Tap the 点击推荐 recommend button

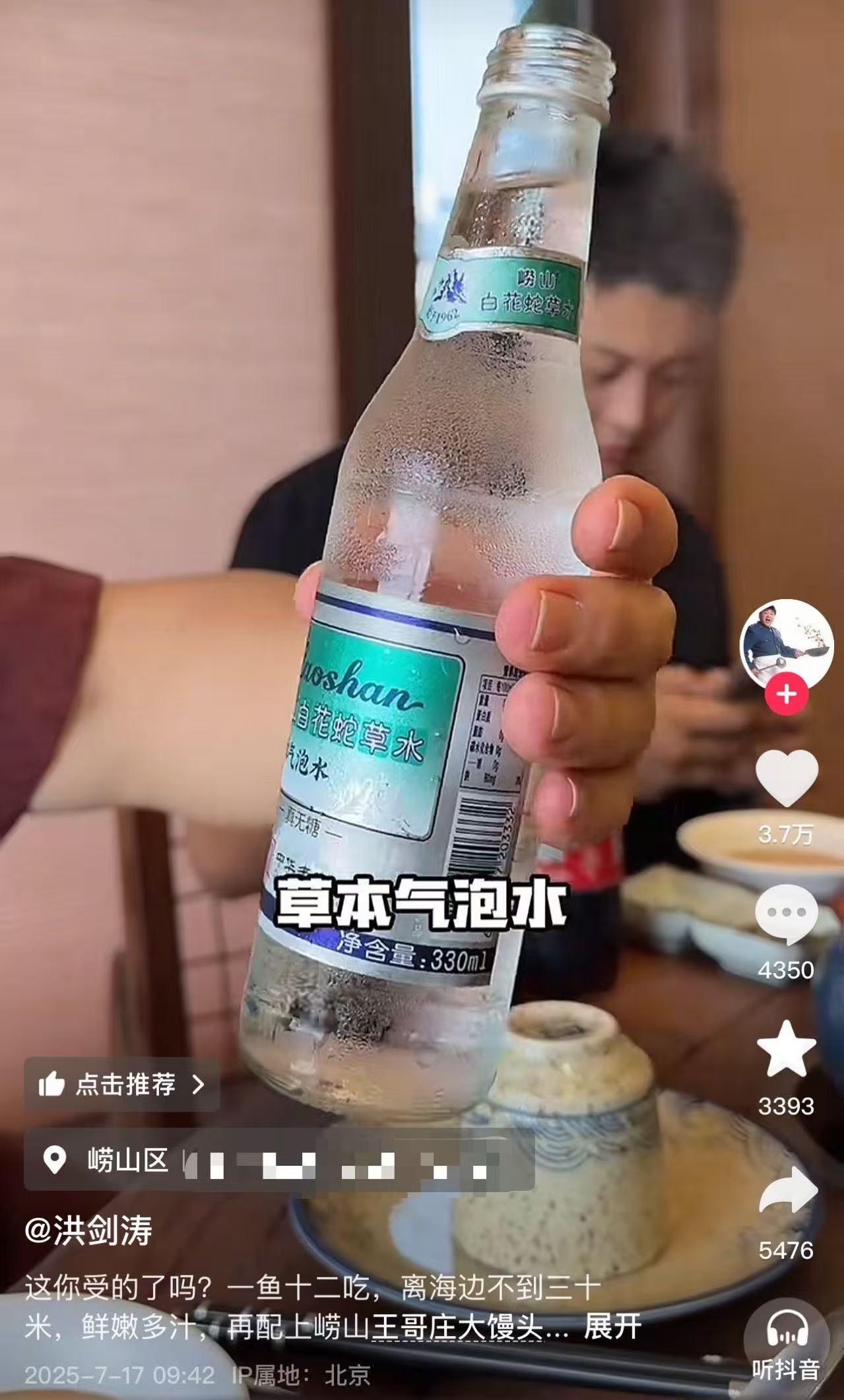click(x=122, y=1084)
